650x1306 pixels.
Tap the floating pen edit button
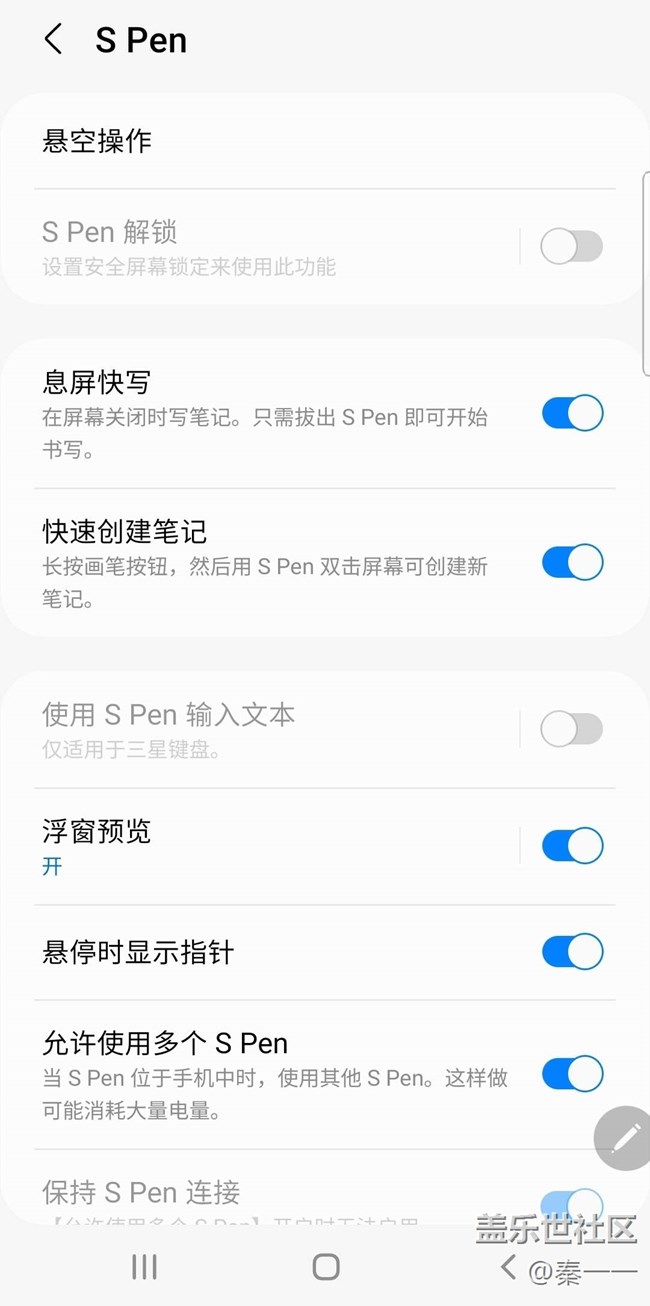pyautogui.click(x=625, y=1138)
